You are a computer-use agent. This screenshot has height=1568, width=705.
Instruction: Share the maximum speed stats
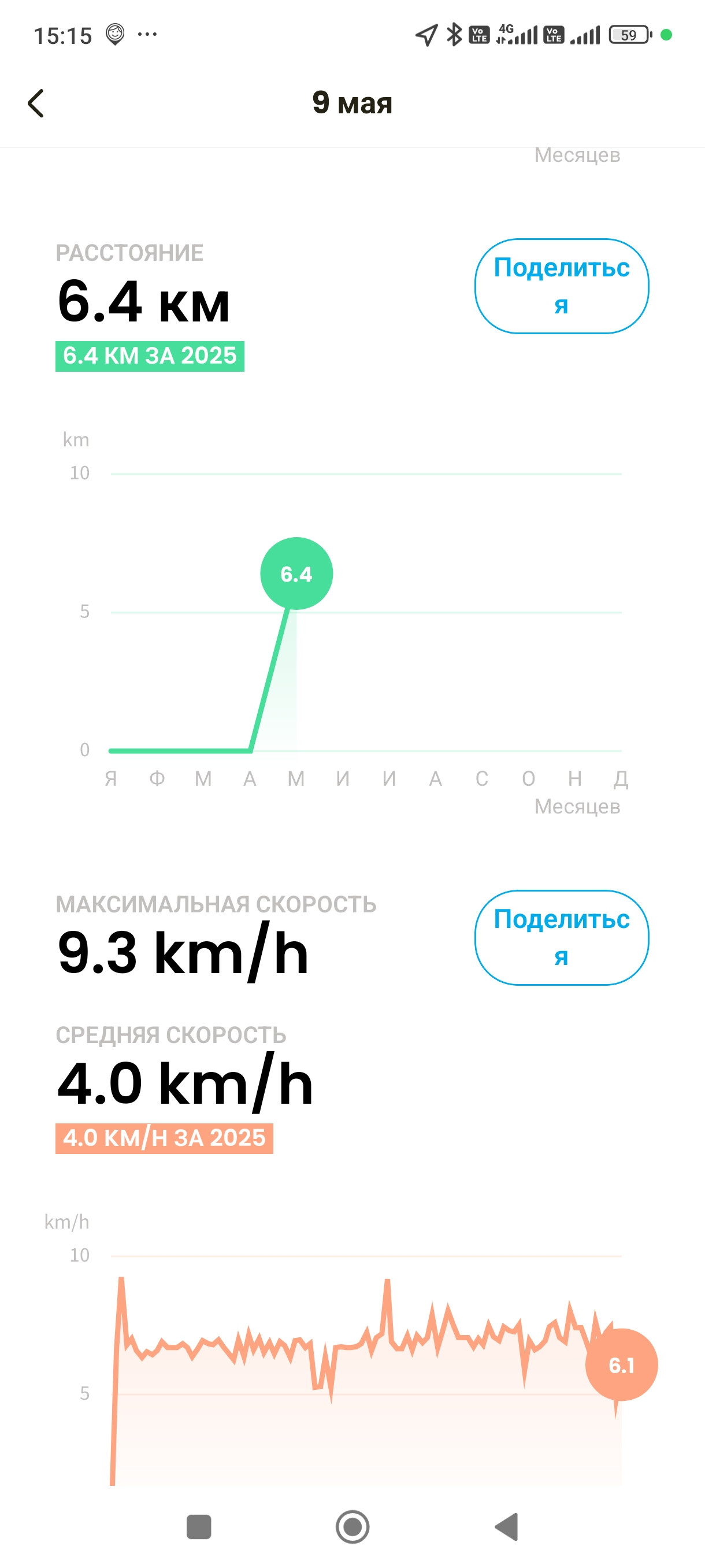562,937
